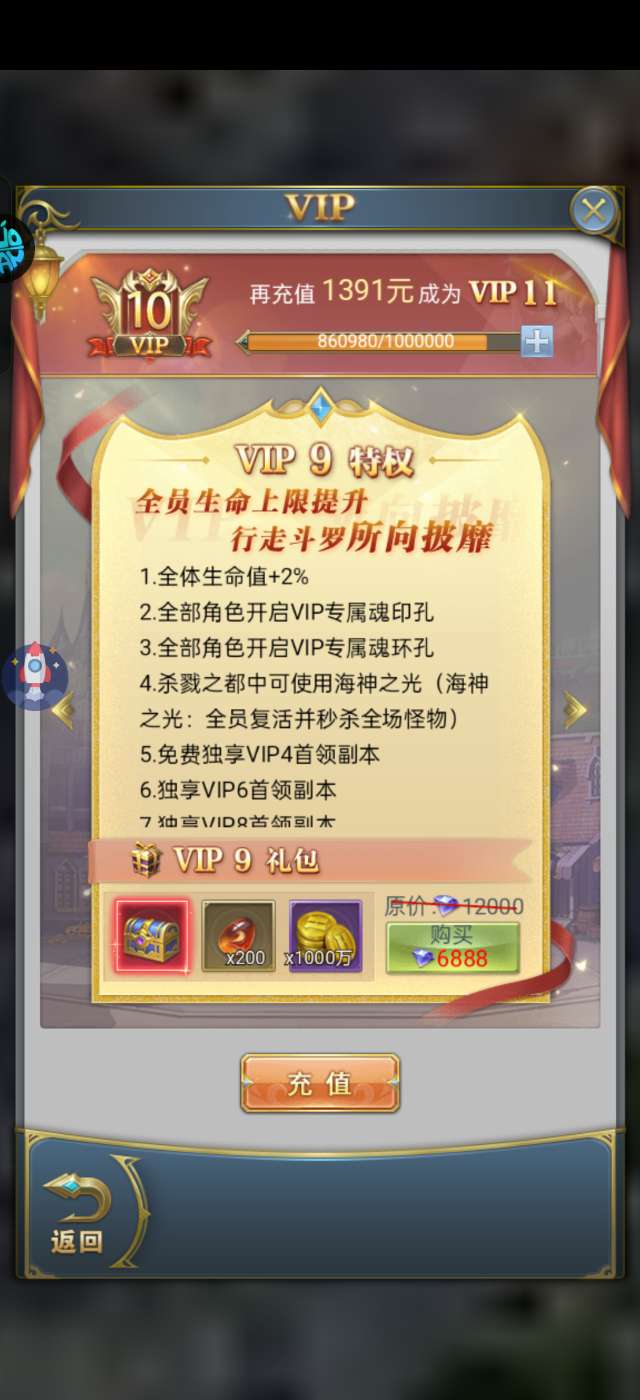Screen dimensions: 640x1400
Task: Go to previous VIP level privileges
Action: click(65, 710)
